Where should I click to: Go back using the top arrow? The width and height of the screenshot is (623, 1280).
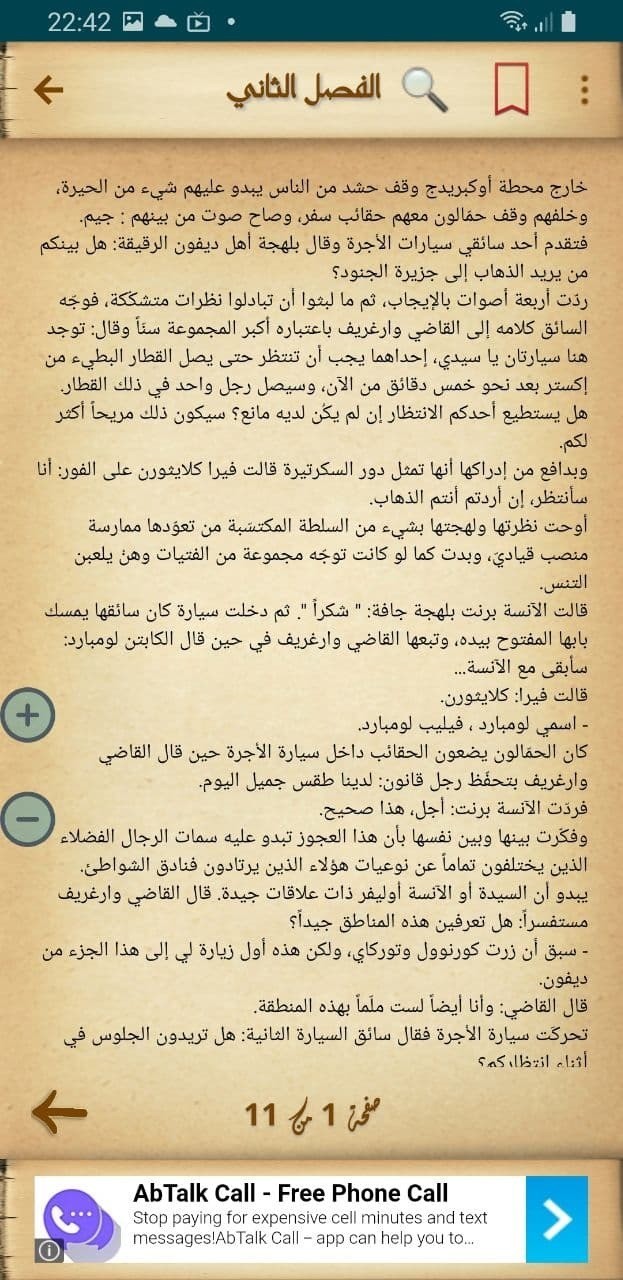point(48,90)
